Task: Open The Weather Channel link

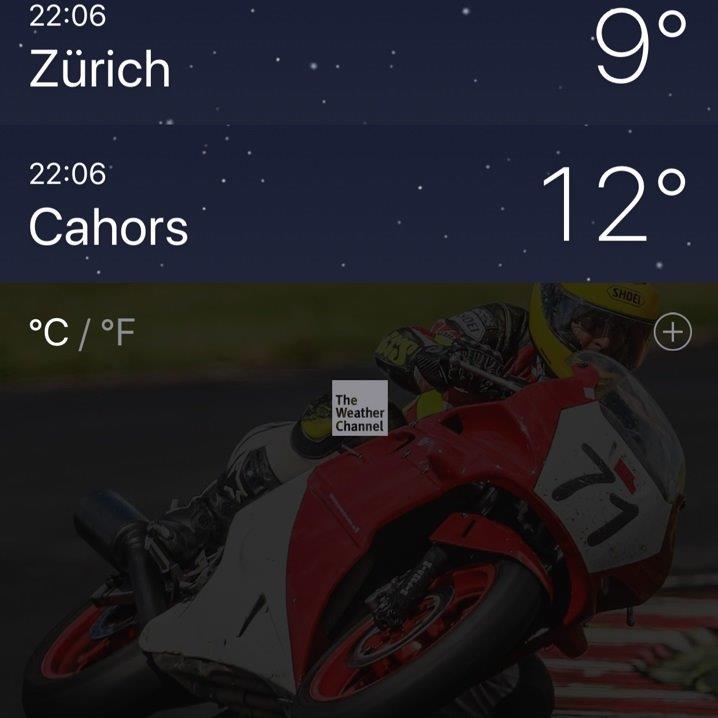Action: [360, 408]
